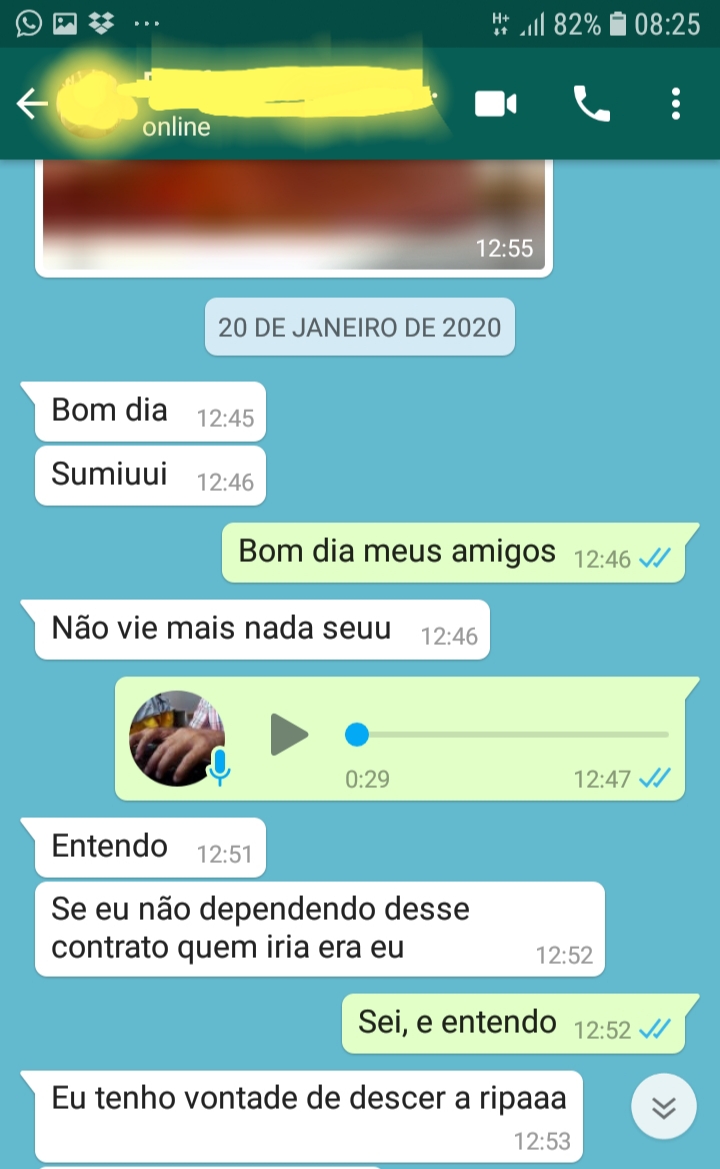This screenshot has height=1169, width=720.
Task: Start a voice call
Action: pos(591,104)
